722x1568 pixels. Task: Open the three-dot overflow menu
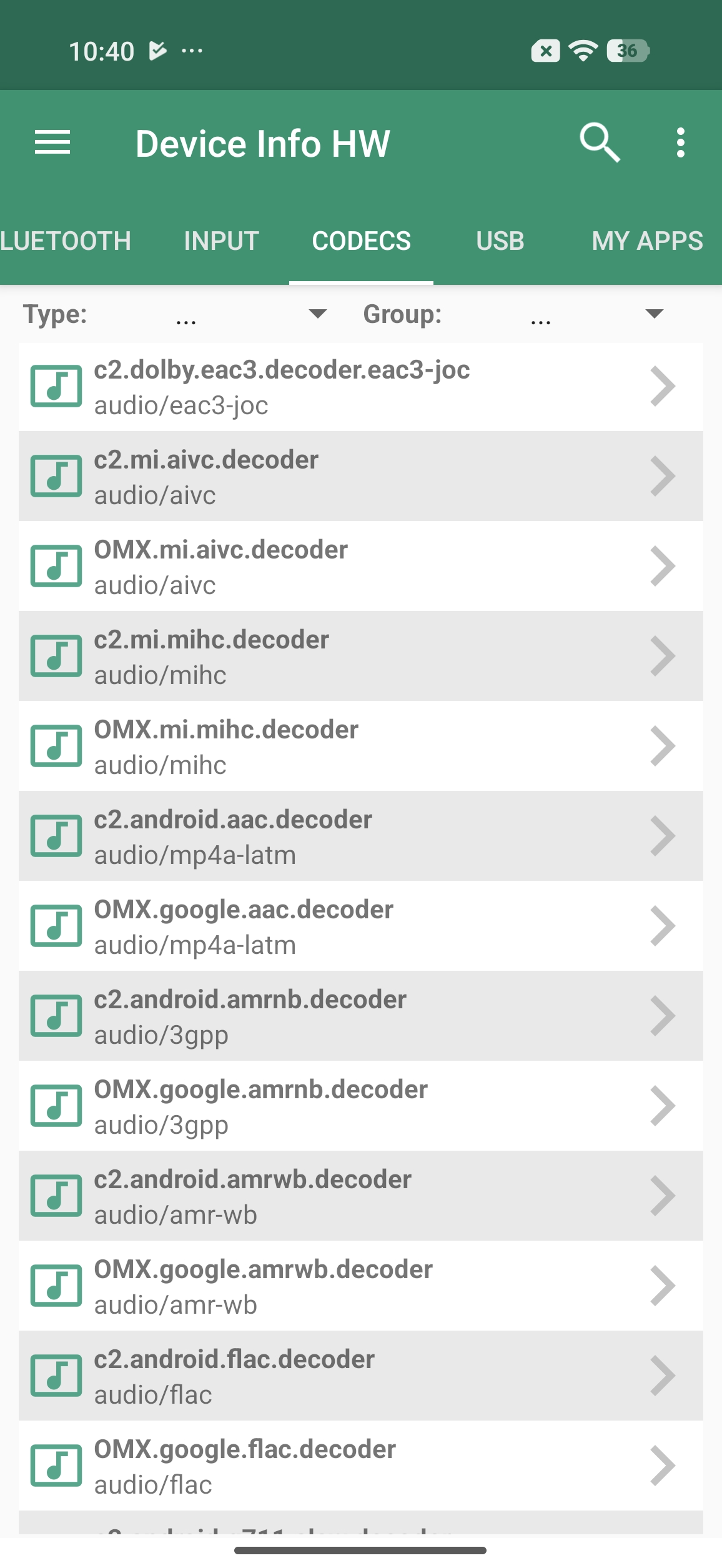pos(680,143)
